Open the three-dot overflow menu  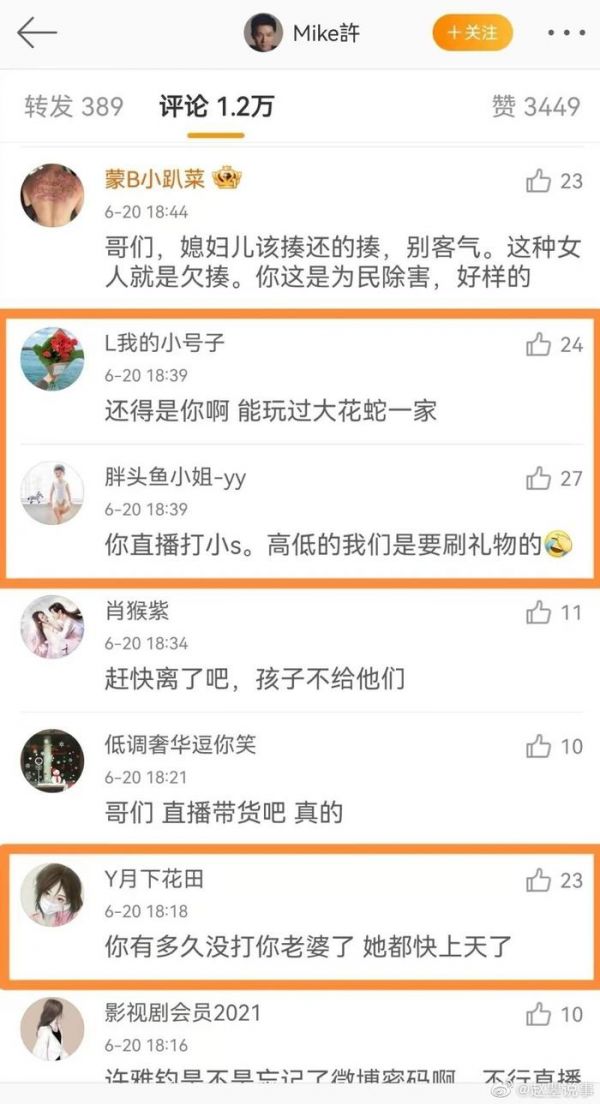(x=565, y=33)
